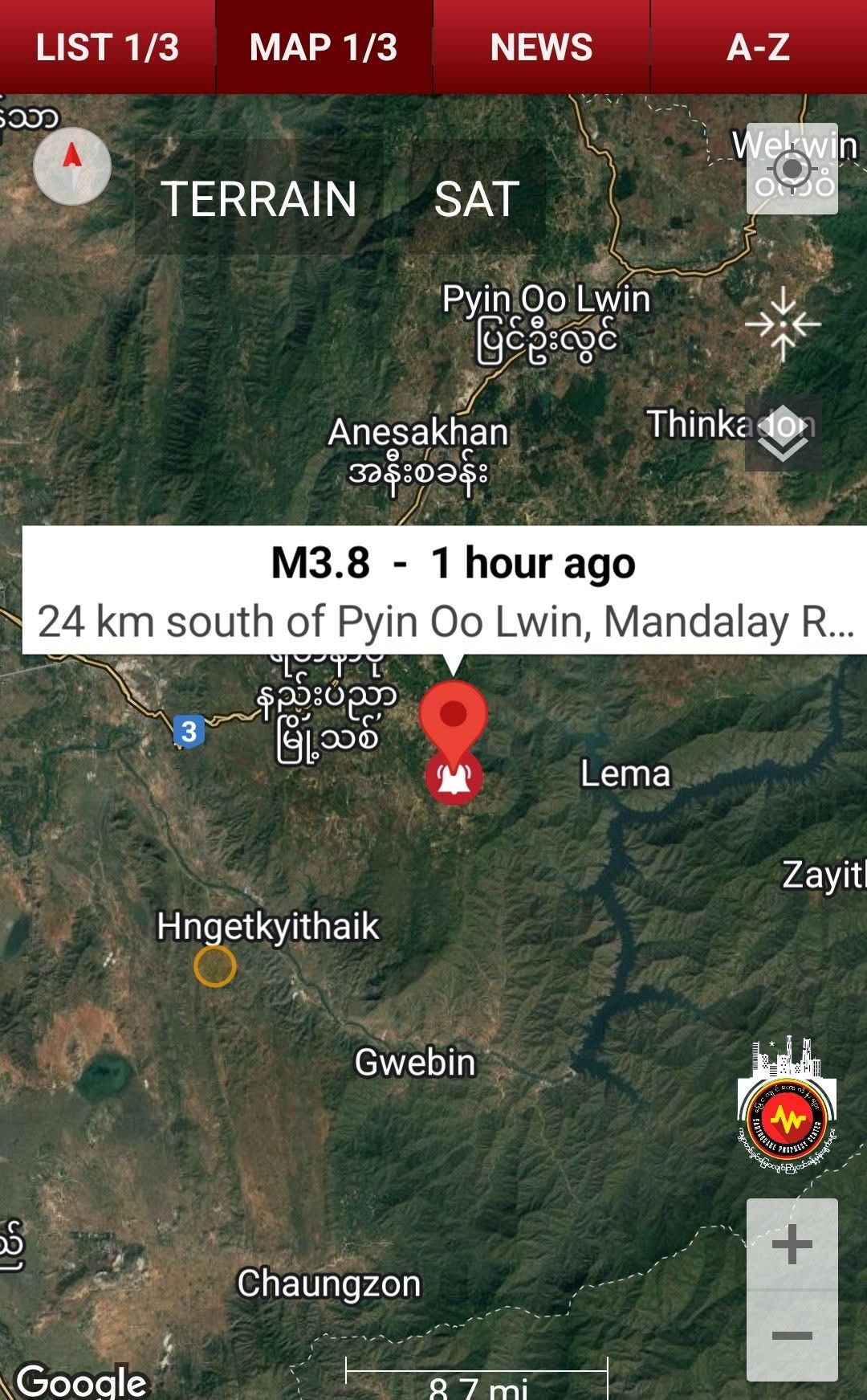Center map on my location

pos(792,169)
